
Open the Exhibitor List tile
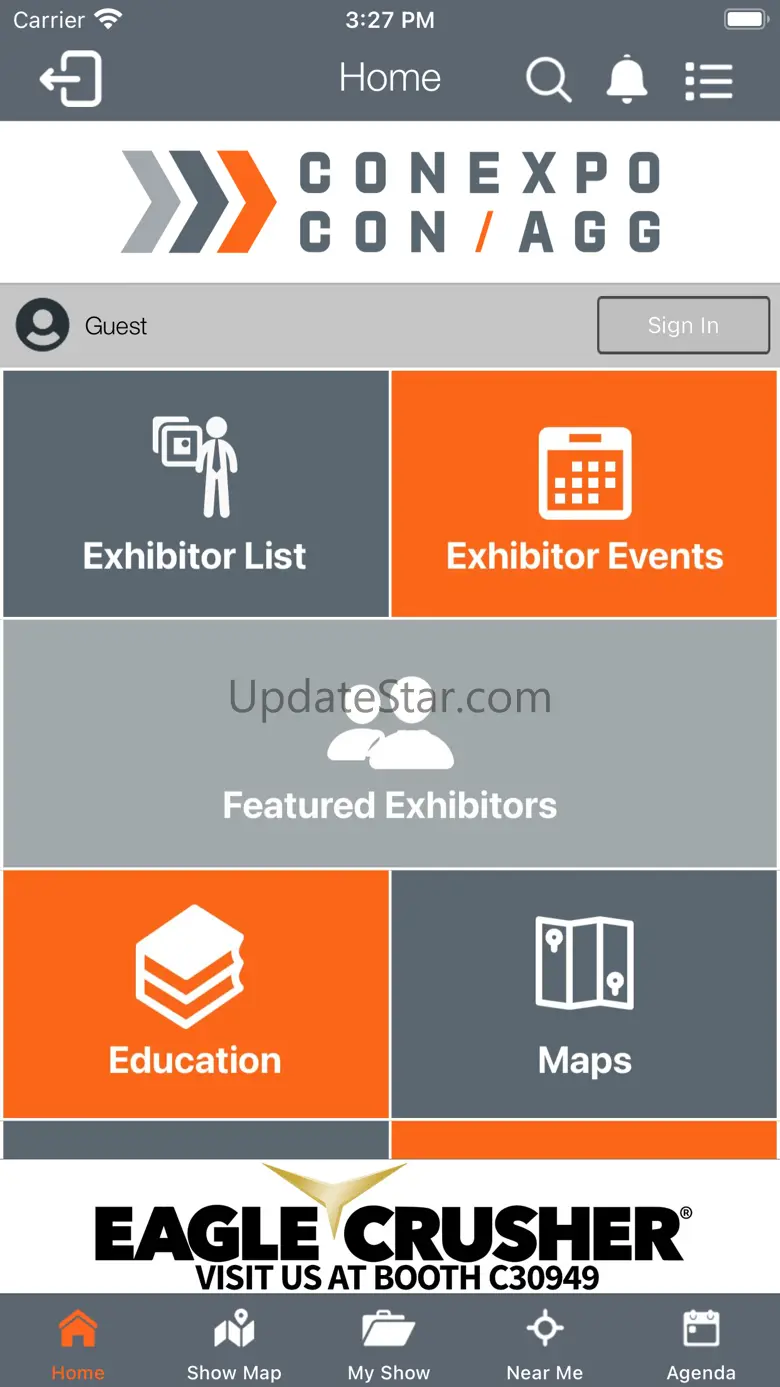[x=196, y=494]
